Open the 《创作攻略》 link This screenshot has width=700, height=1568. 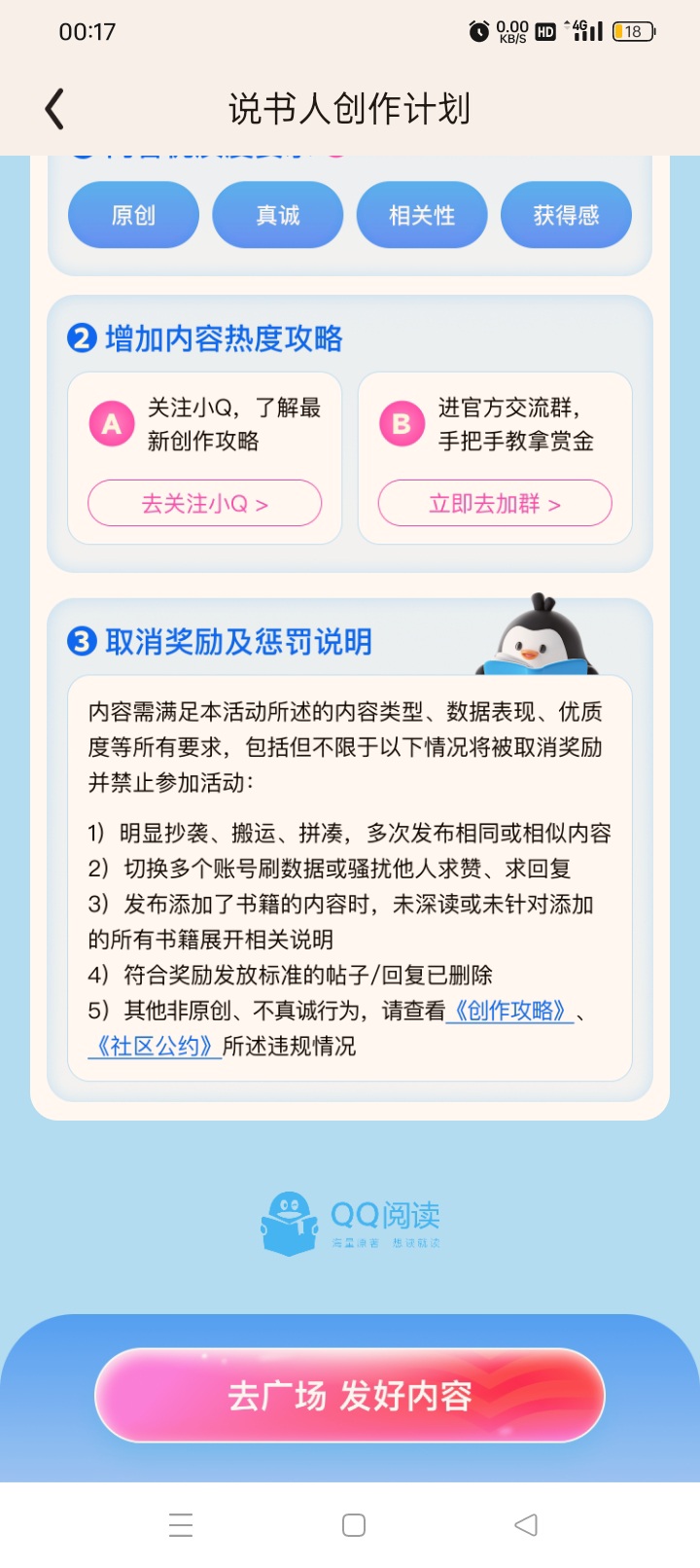pos(510,1011)
